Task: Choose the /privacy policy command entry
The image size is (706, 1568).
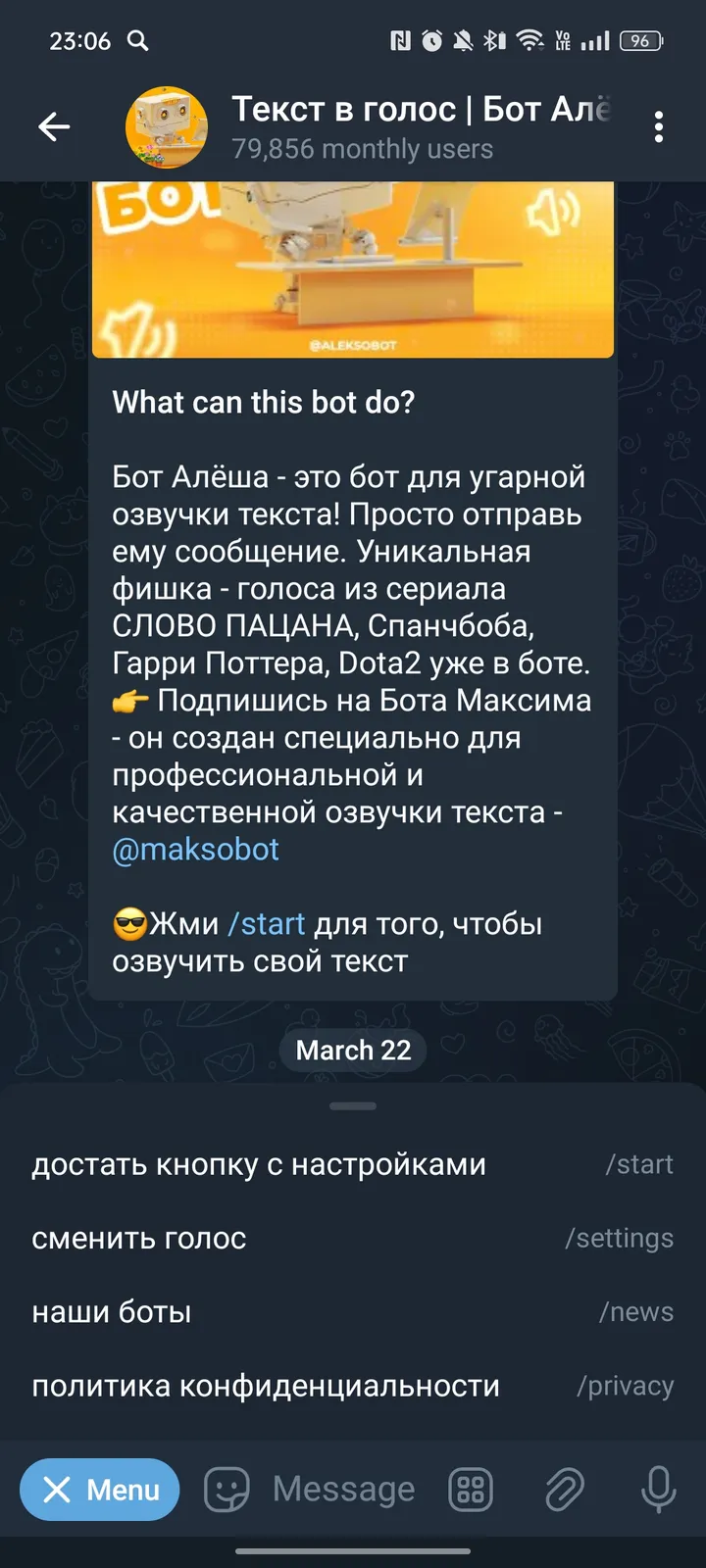Action: point(353,1386)
